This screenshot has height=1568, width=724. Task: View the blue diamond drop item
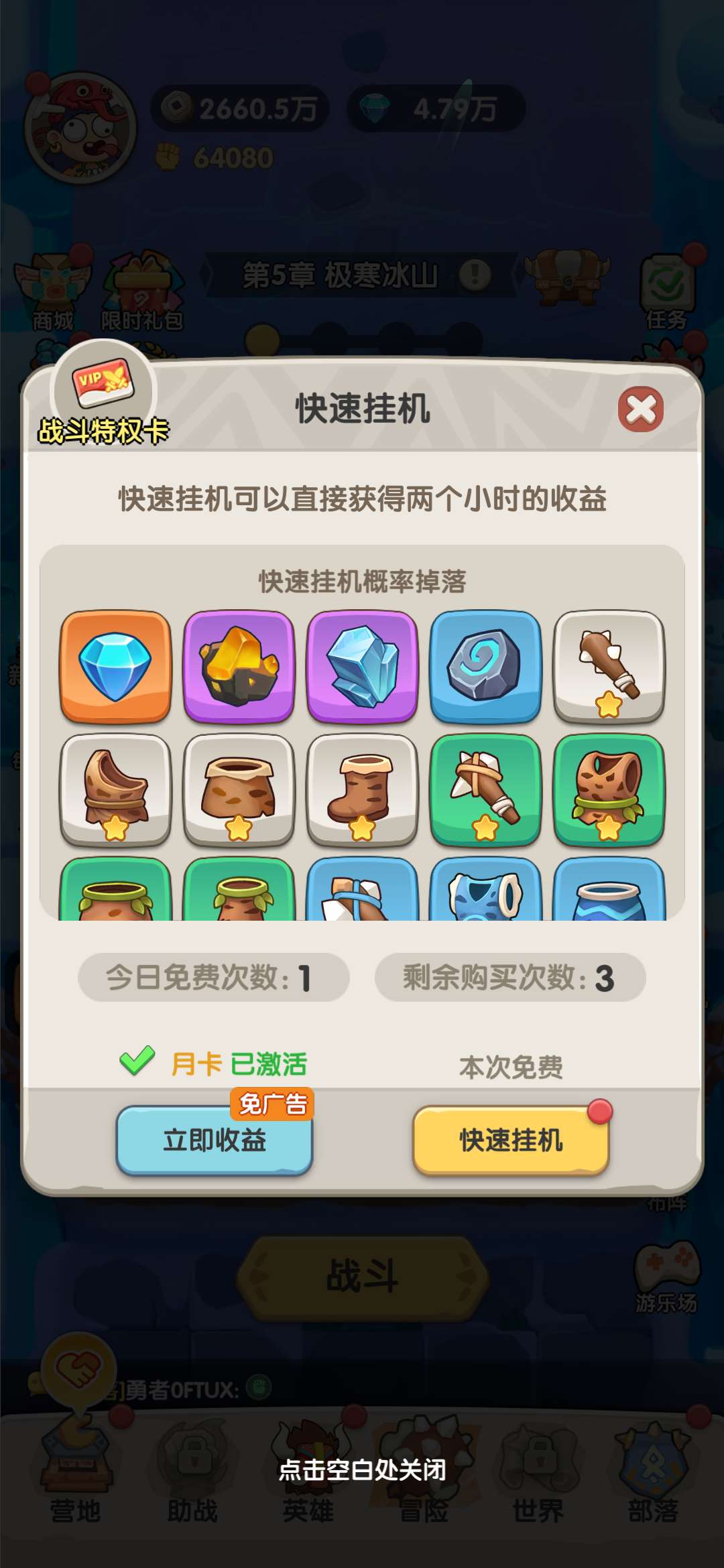(115, 666)
